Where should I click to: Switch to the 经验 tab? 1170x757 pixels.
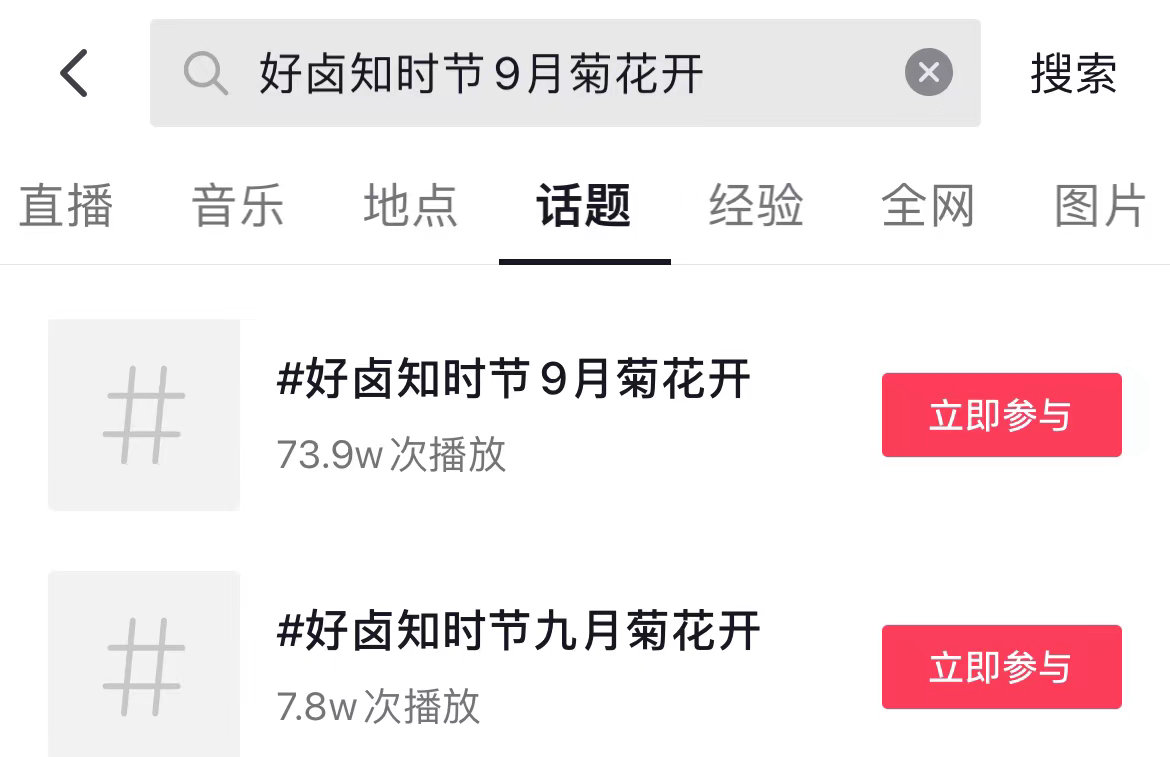tap(756, 206)
